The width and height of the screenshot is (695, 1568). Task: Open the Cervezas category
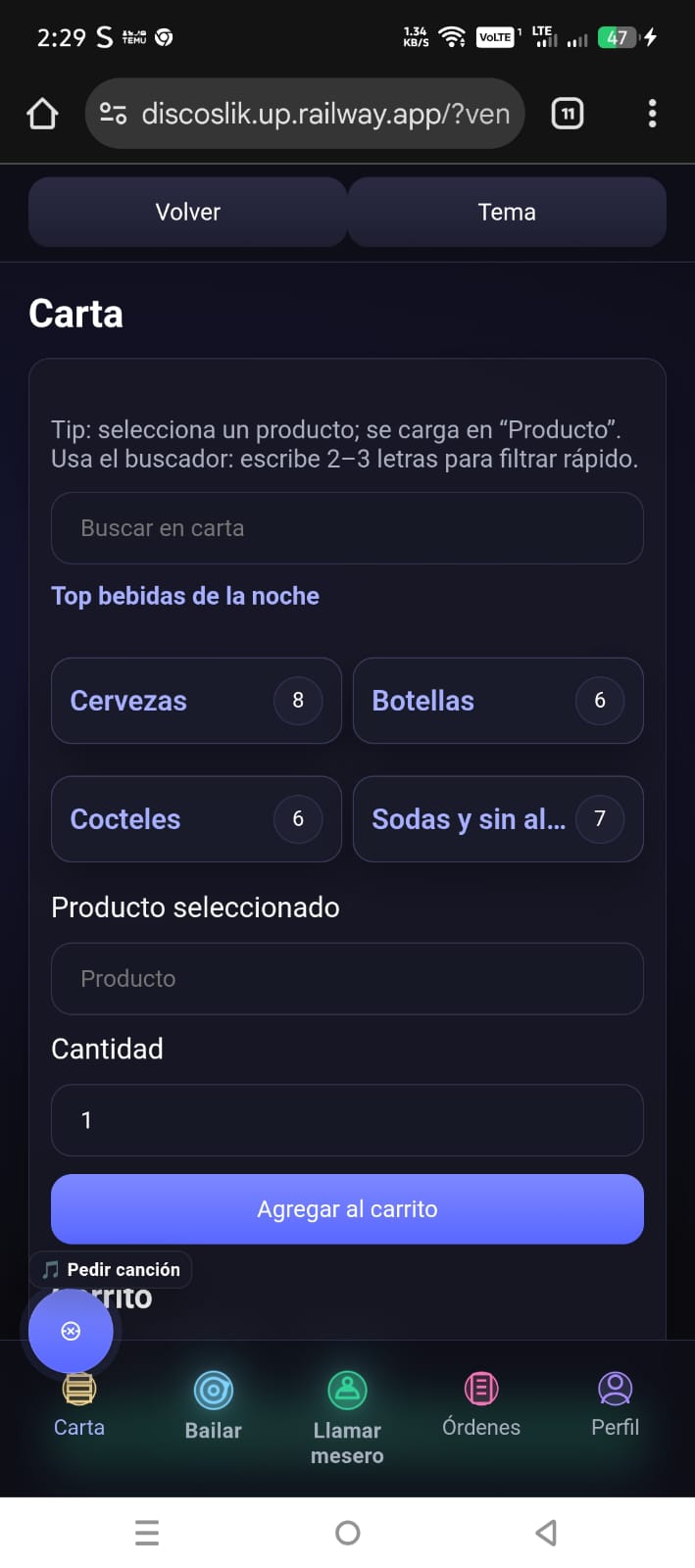click(196, 701)
